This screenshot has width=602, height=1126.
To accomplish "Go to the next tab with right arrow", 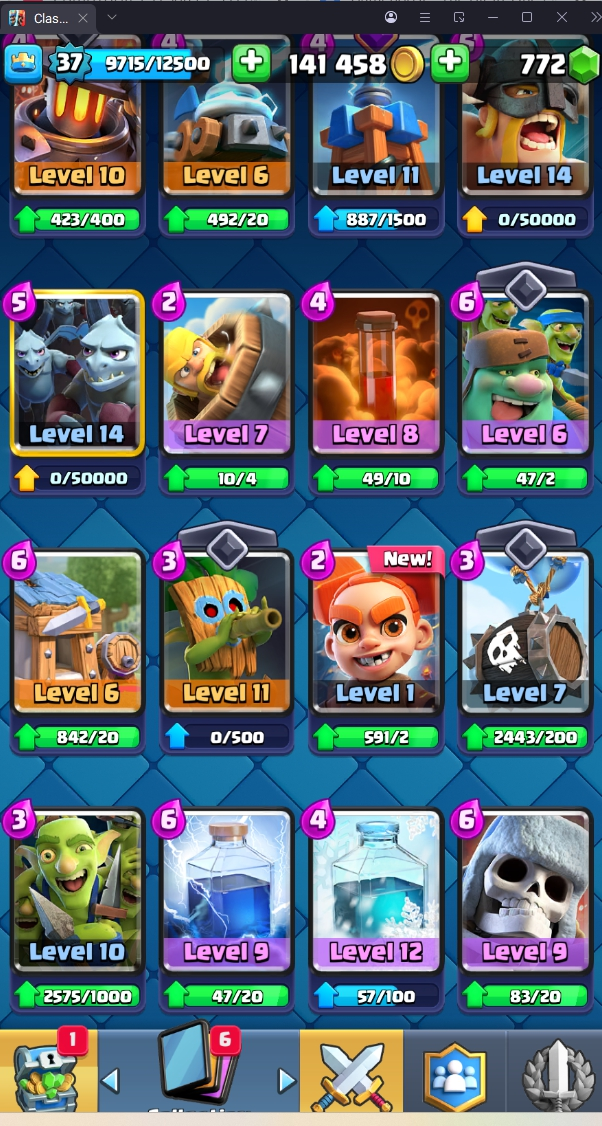I will 287,1080.
